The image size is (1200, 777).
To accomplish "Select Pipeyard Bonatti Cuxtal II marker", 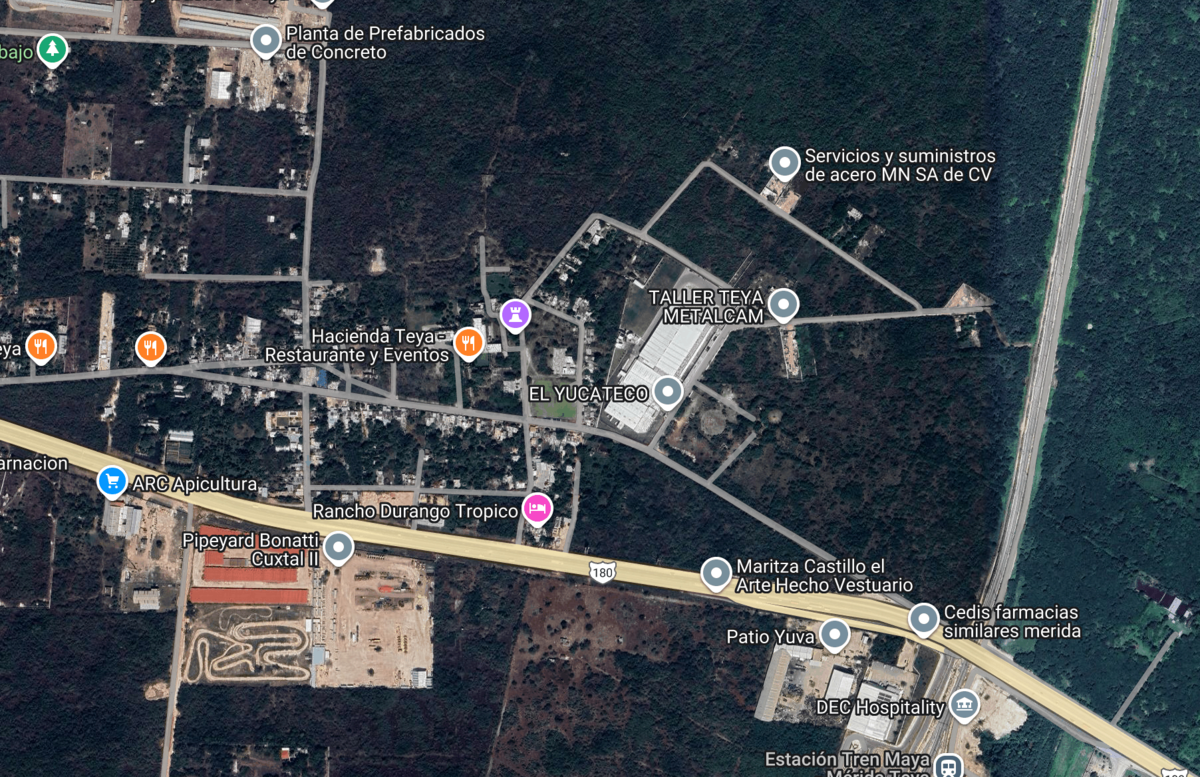I will pos(339,547).
